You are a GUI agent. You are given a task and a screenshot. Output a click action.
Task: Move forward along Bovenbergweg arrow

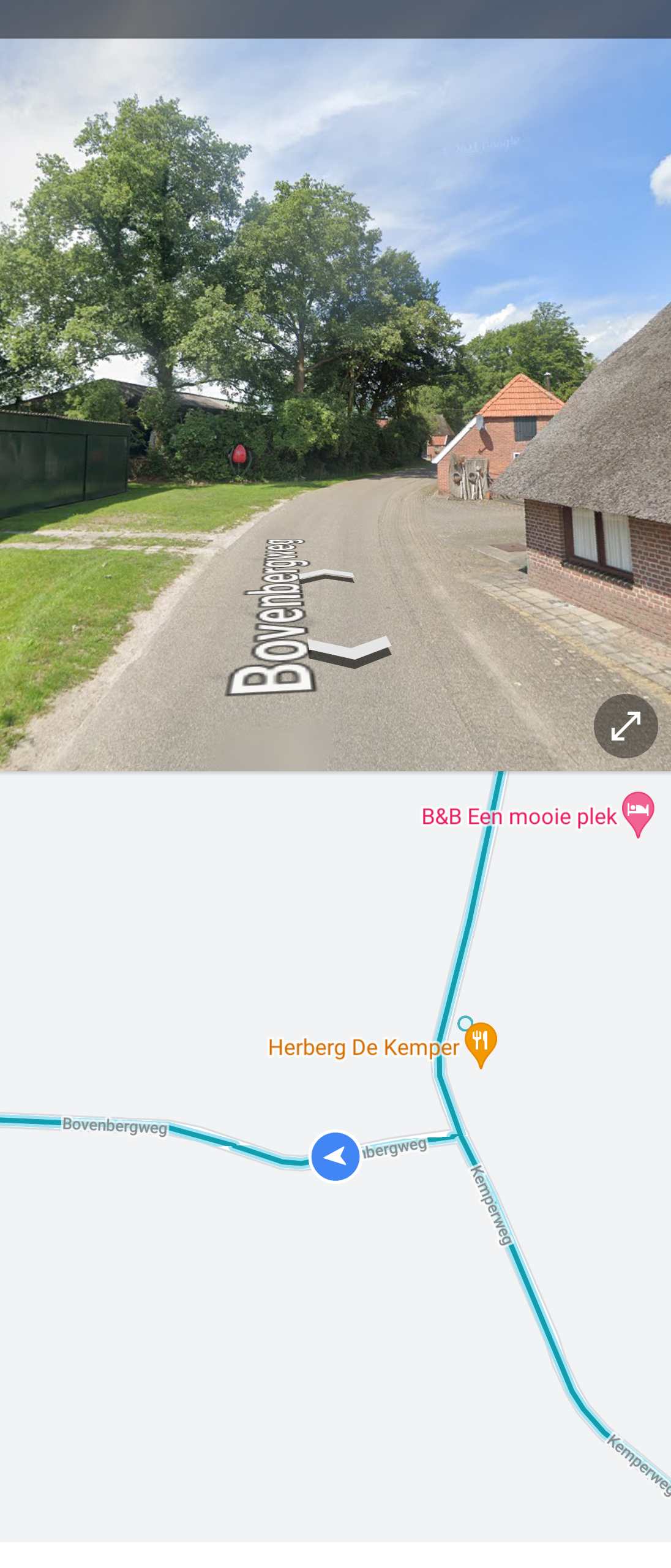[331, 576]
